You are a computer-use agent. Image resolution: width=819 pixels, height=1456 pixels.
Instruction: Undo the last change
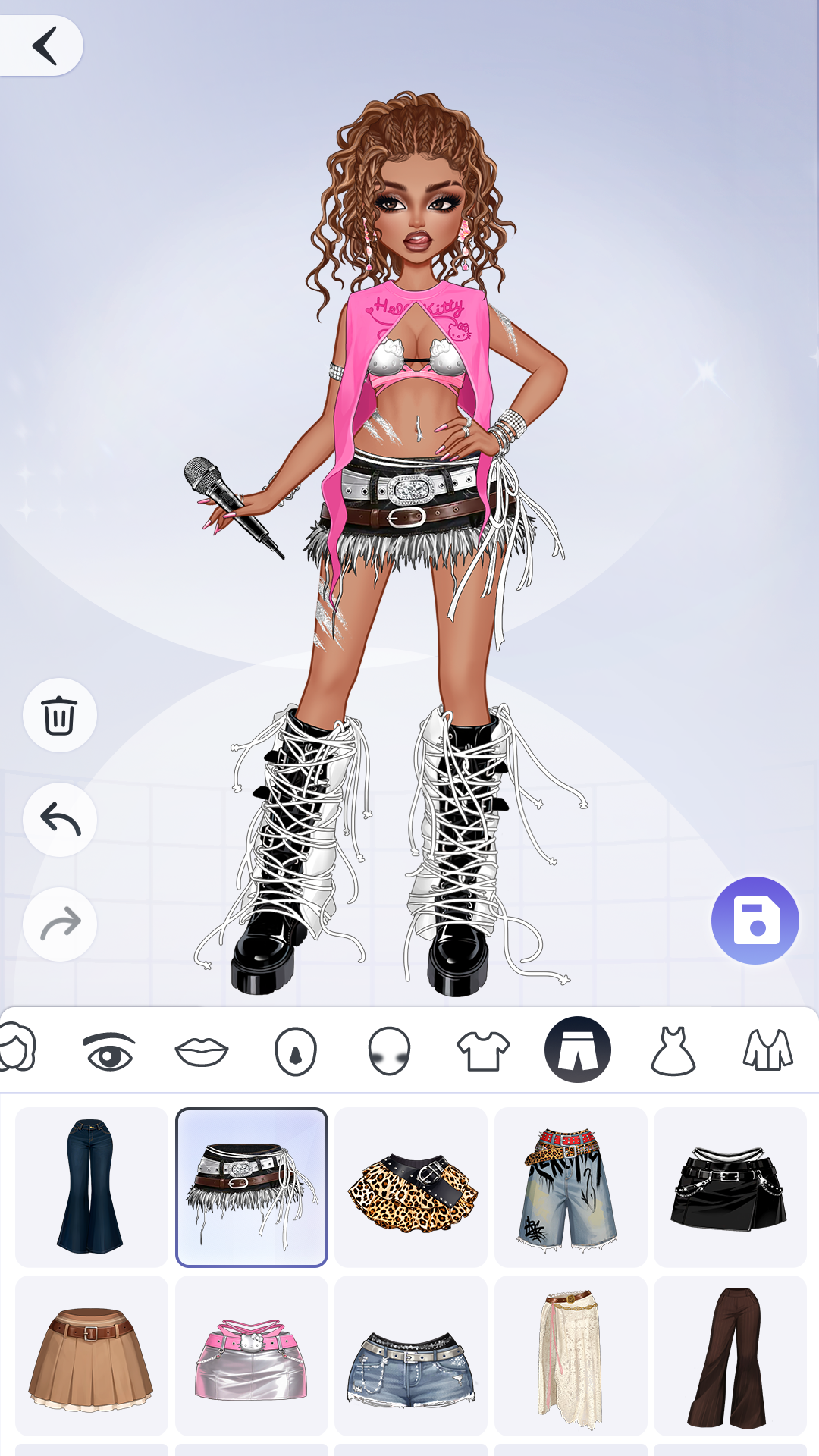(59, 820)
